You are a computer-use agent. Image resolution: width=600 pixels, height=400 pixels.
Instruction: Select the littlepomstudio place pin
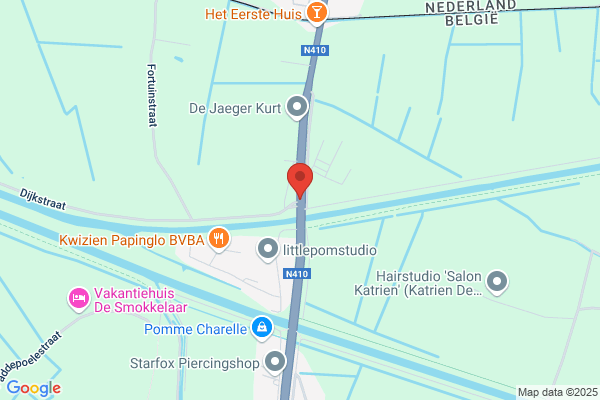268,247
